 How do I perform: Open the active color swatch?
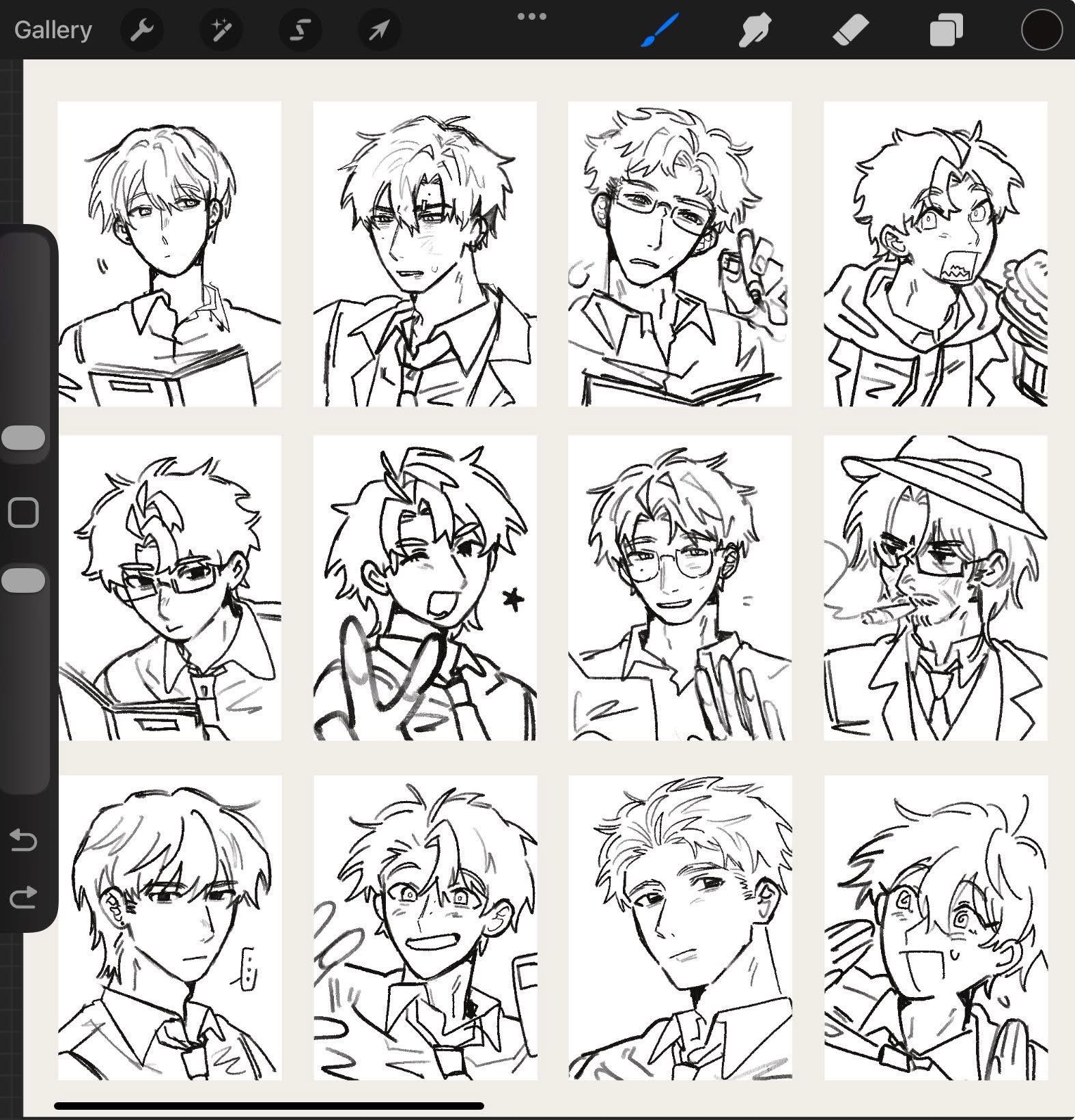coord(1042,30)
